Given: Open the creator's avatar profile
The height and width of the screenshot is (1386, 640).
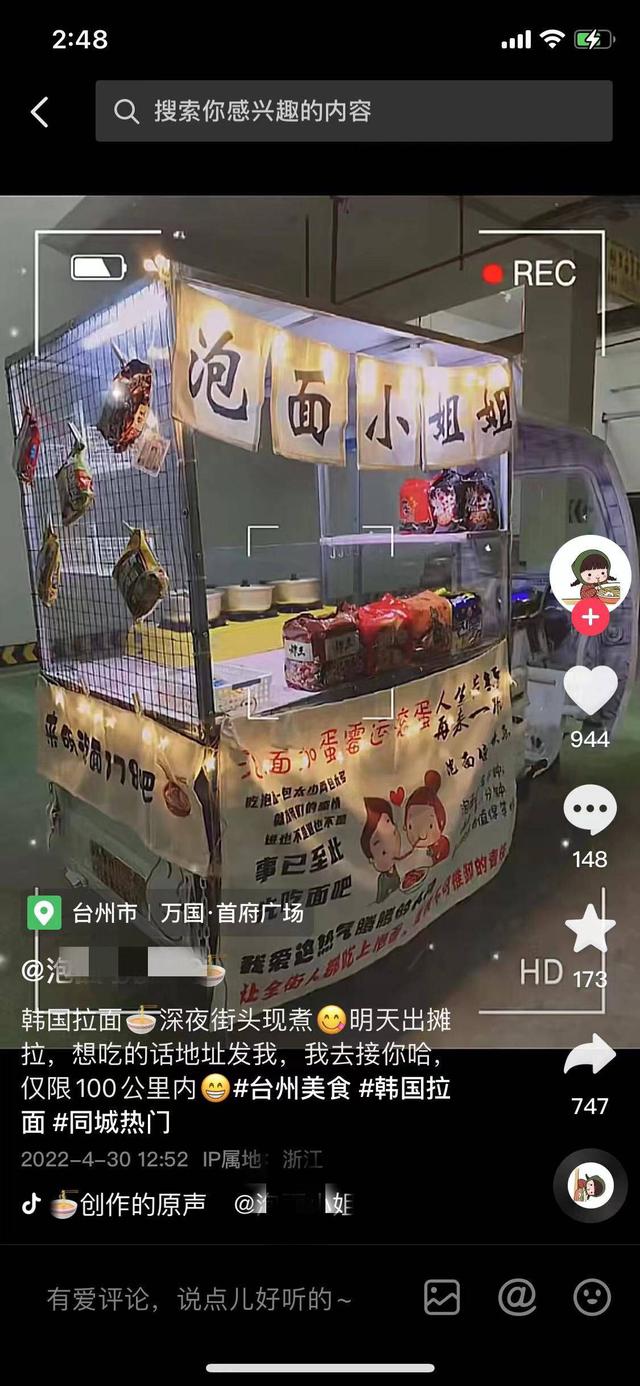Looking at the screenshot, I should pos(590,574).
